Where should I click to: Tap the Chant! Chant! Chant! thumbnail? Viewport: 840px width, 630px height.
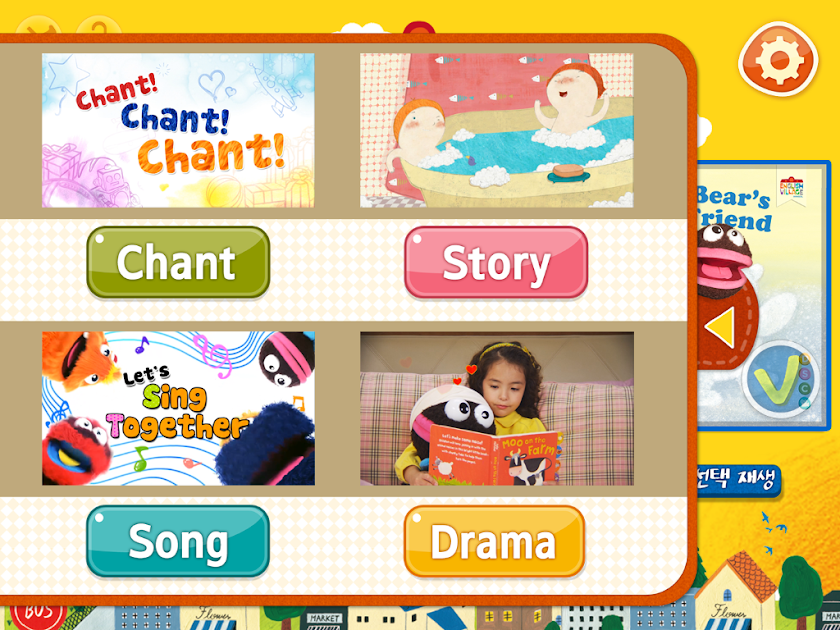(x=178, y=130)
